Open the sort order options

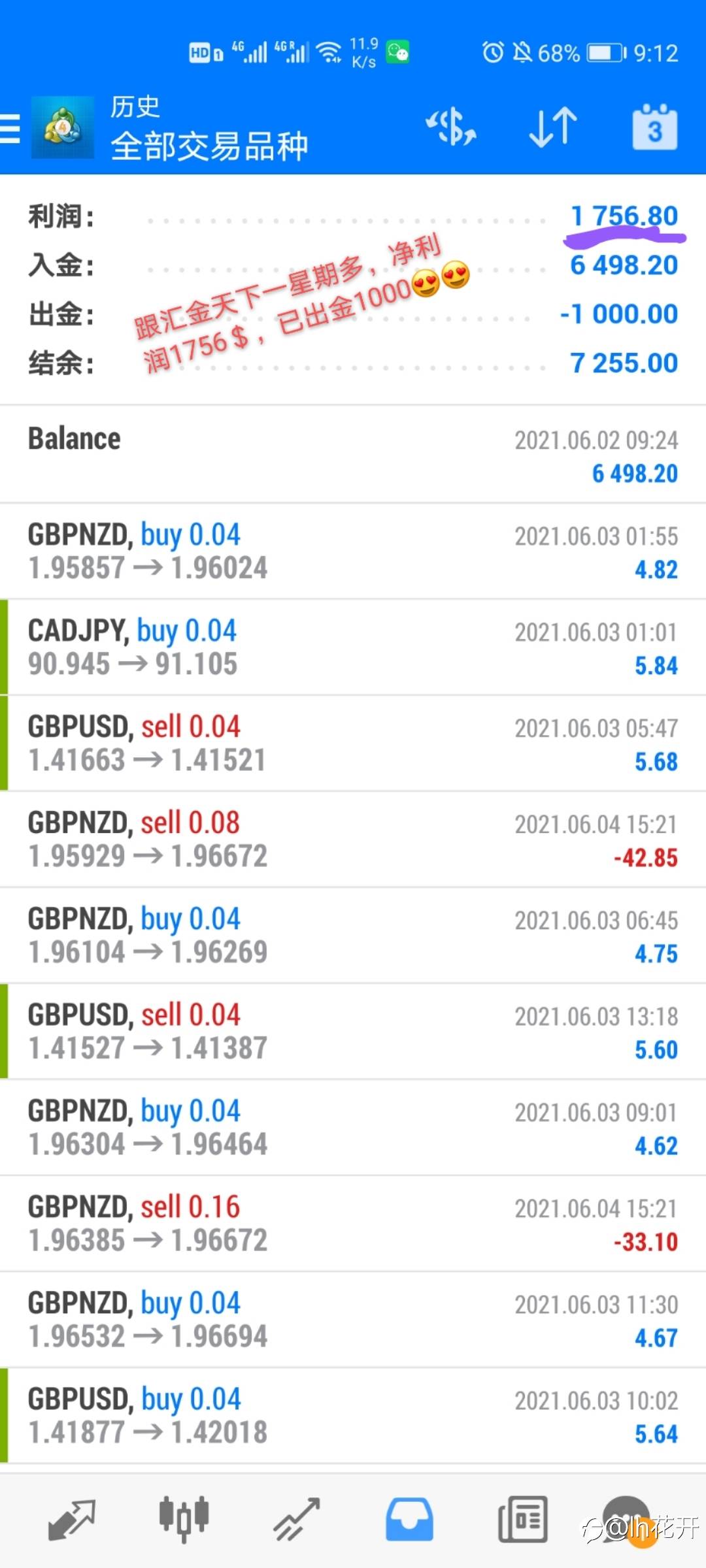[x=553, y=127]
